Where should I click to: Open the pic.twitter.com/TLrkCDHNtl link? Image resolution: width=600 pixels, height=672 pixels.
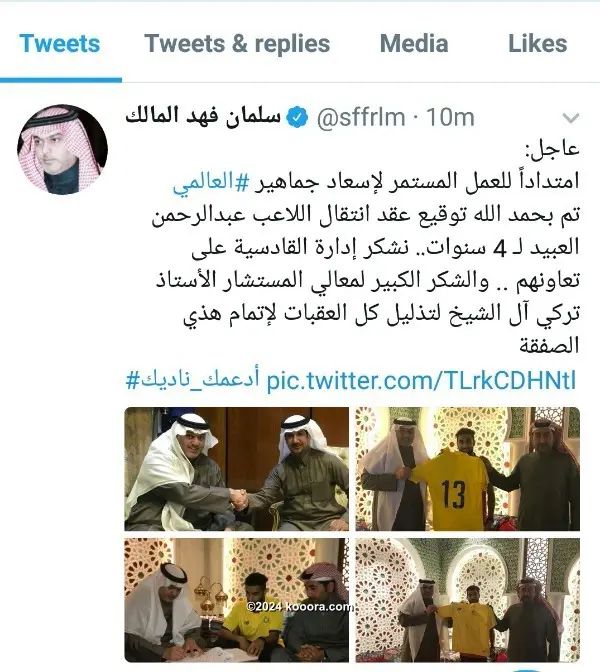(421, 381)
